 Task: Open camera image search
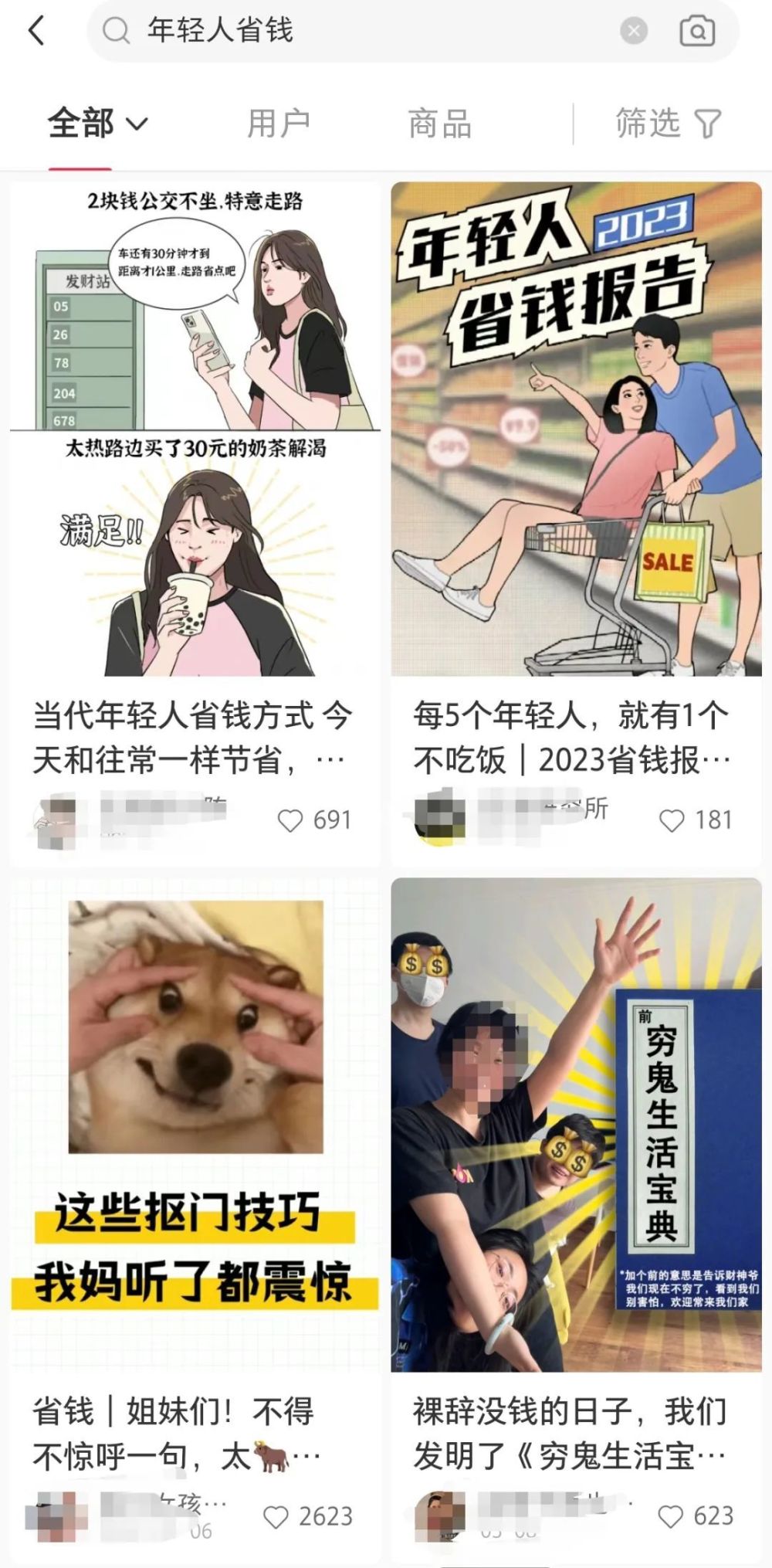tap(696, 31)
